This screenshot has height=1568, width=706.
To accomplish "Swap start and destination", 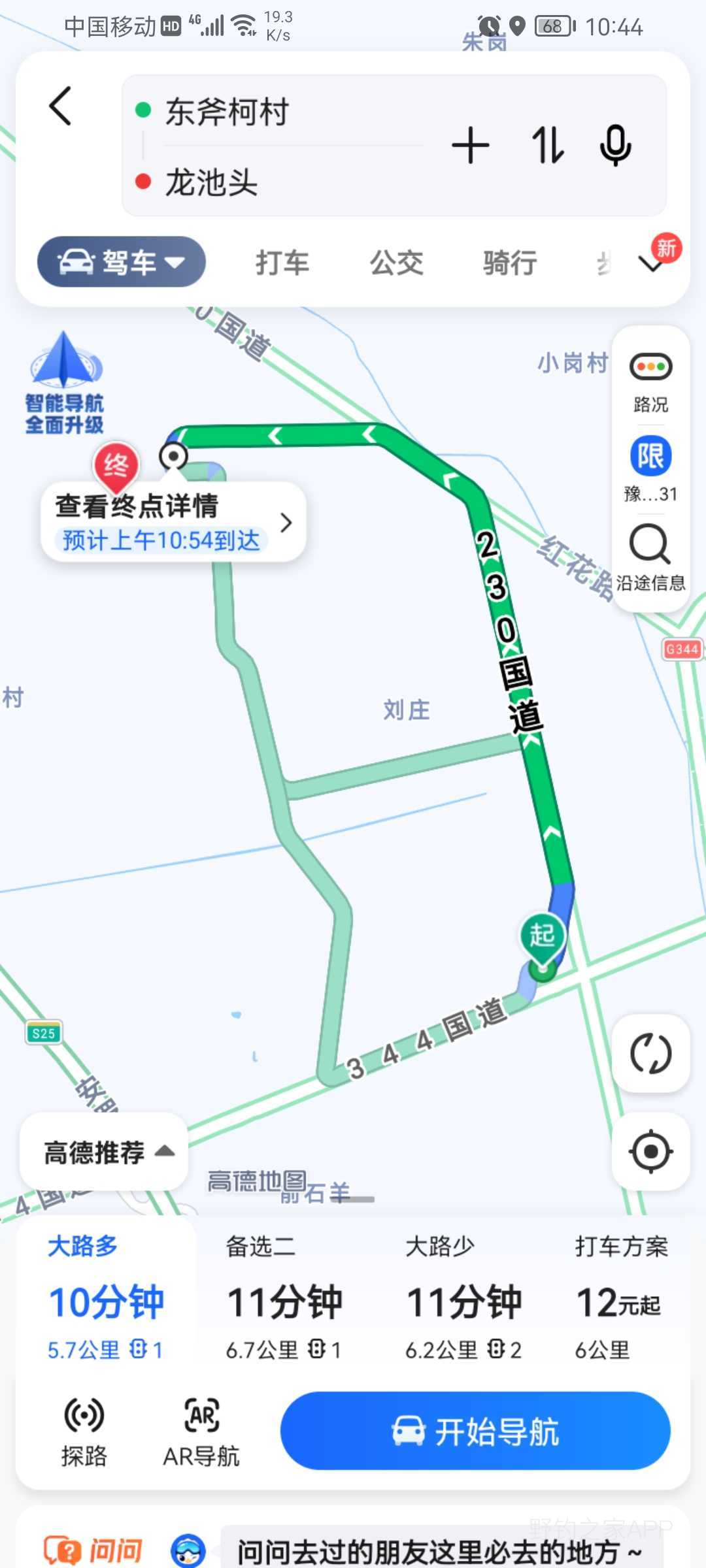I will 548,145.
